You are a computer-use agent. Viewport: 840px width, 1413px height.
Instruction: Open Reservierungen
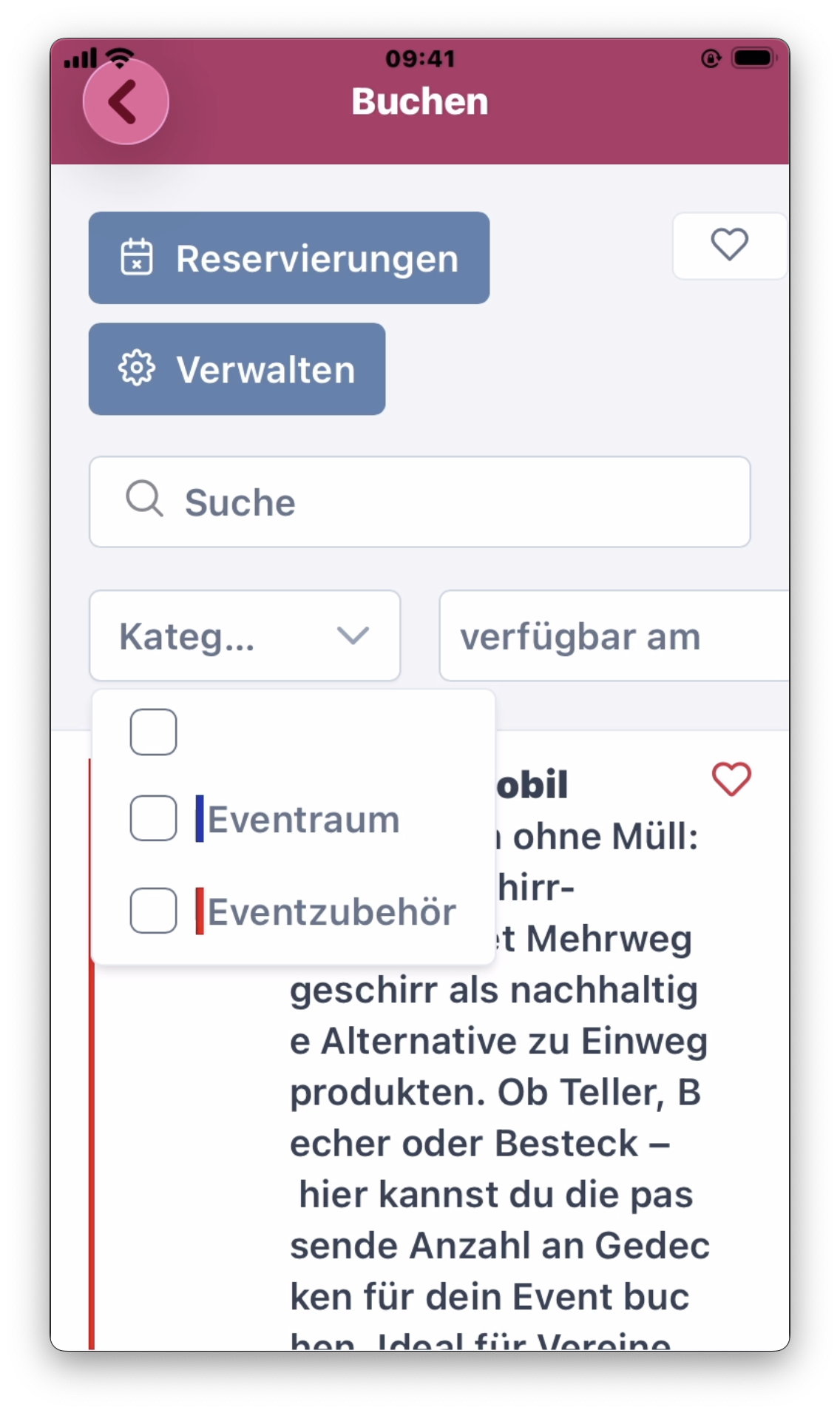tap(288, 258)
